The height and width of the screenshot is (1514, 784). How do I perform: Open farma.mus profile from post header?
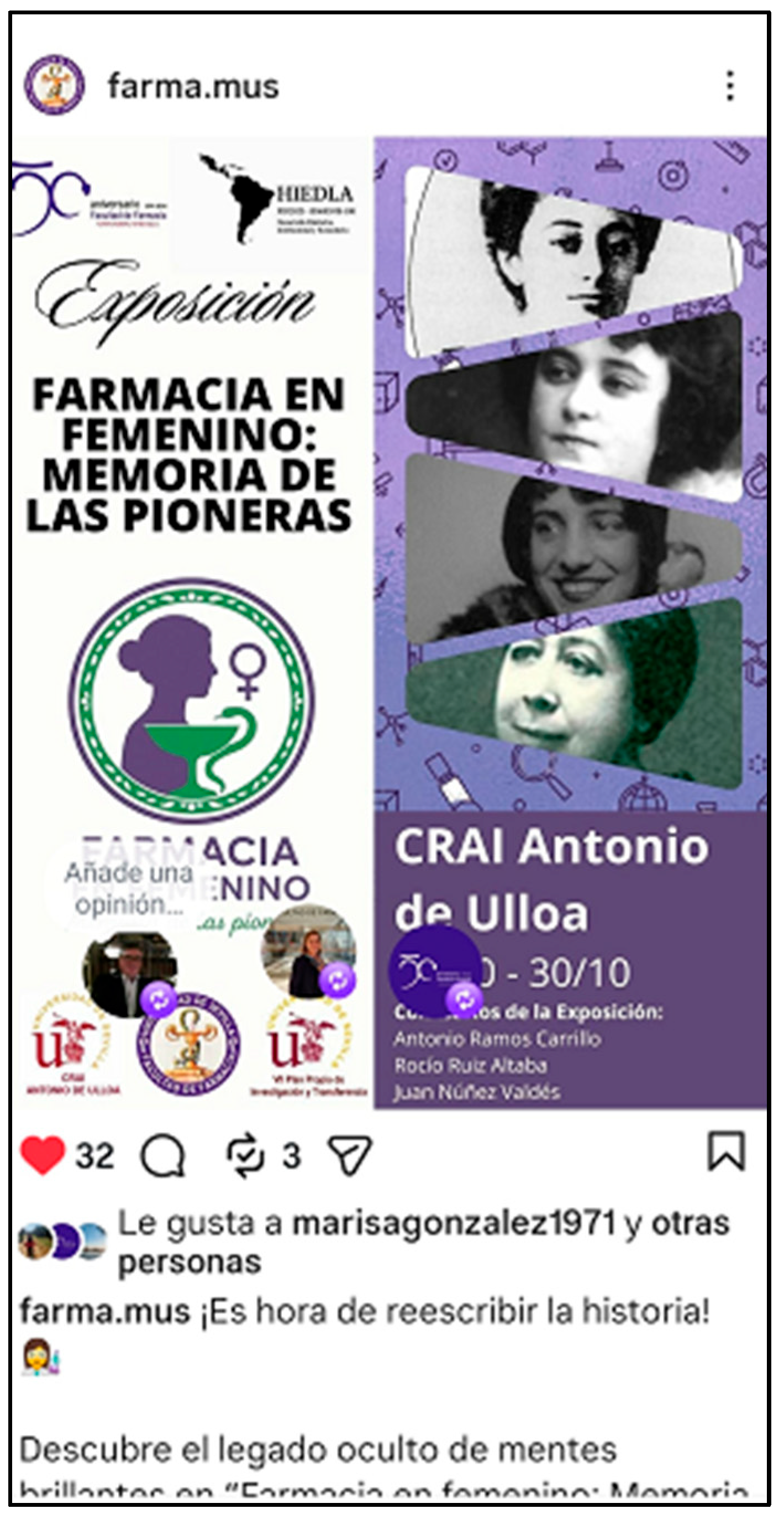click(x=193, y=86)
